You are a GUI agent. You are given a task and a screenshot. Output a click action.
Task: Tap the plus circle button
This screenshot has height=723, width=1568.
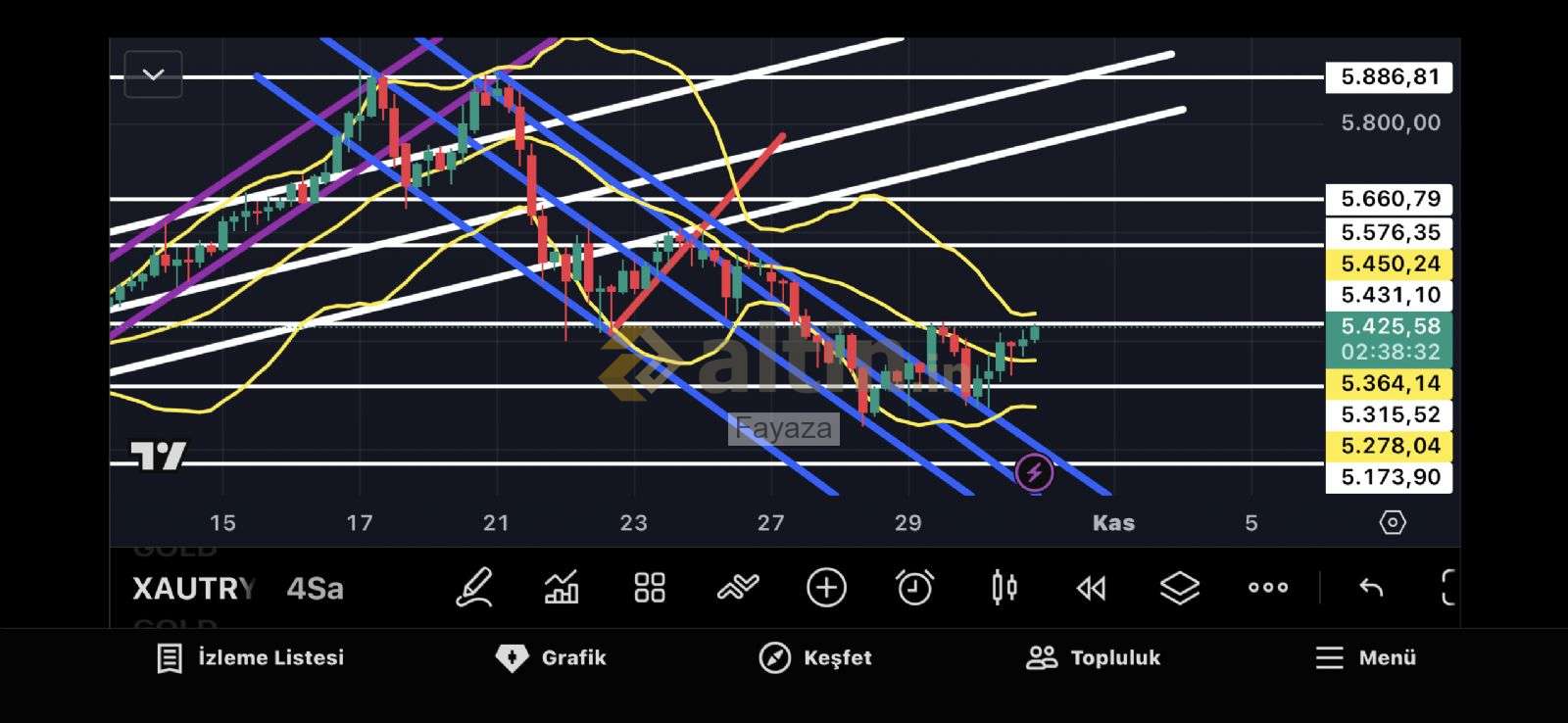click(x=826, y=588)
